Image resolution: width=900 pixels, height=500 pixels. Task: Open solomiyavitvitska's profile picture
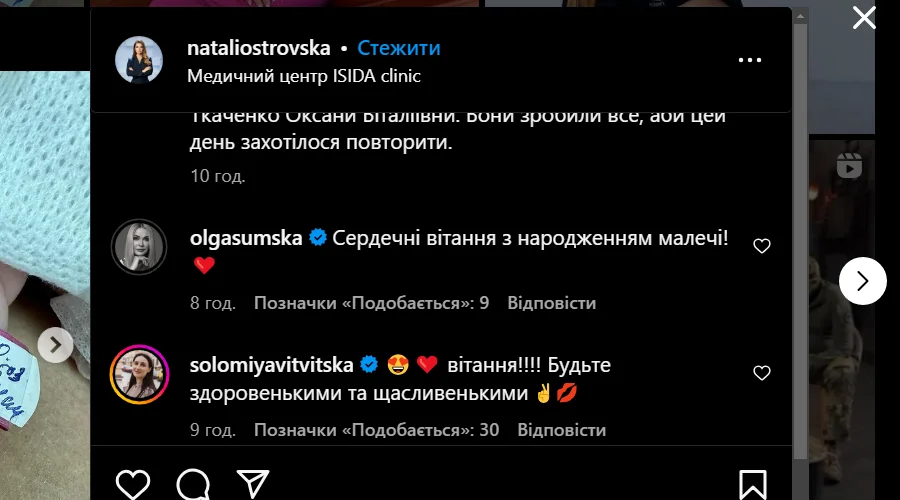[x=138, y=373]
